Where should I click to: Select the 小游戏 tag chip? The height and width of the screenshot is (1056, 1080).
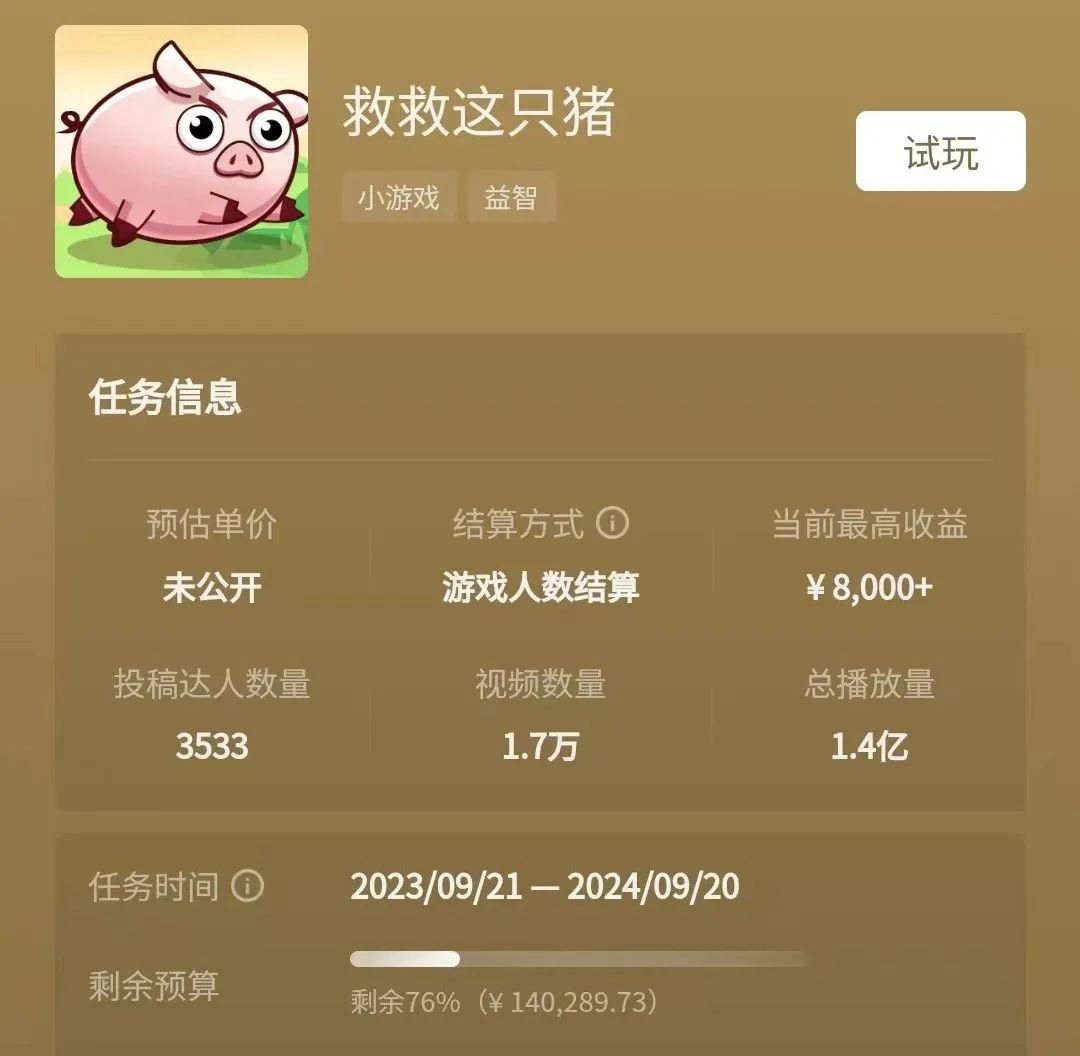tap(399, 197)
